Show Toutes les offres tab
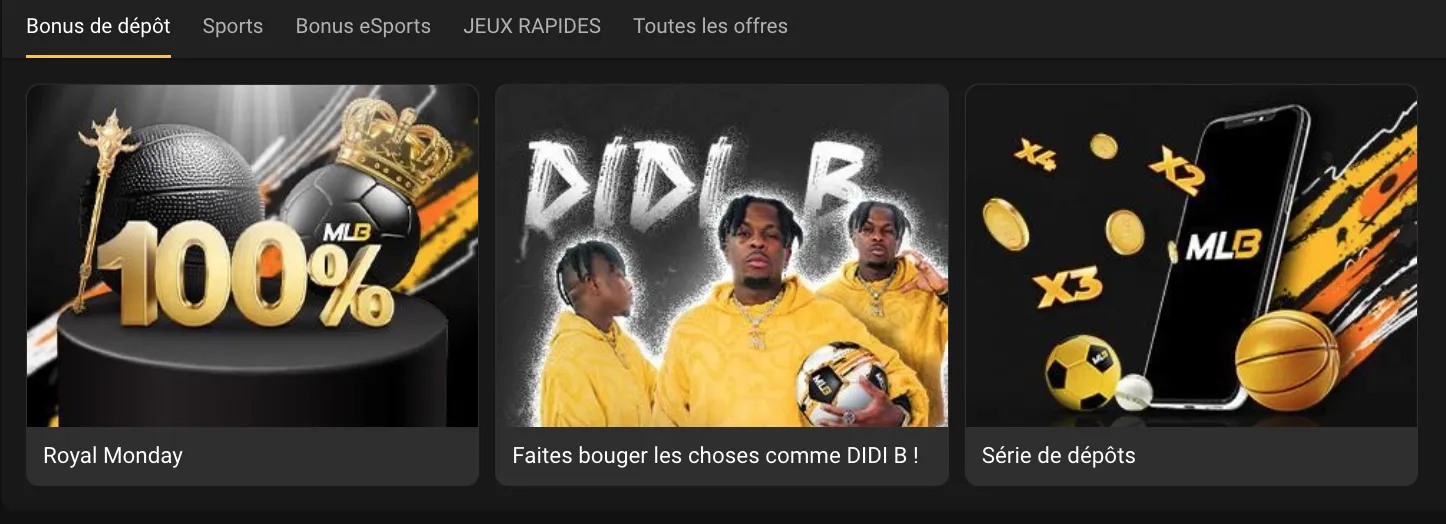 click(710, 27)
